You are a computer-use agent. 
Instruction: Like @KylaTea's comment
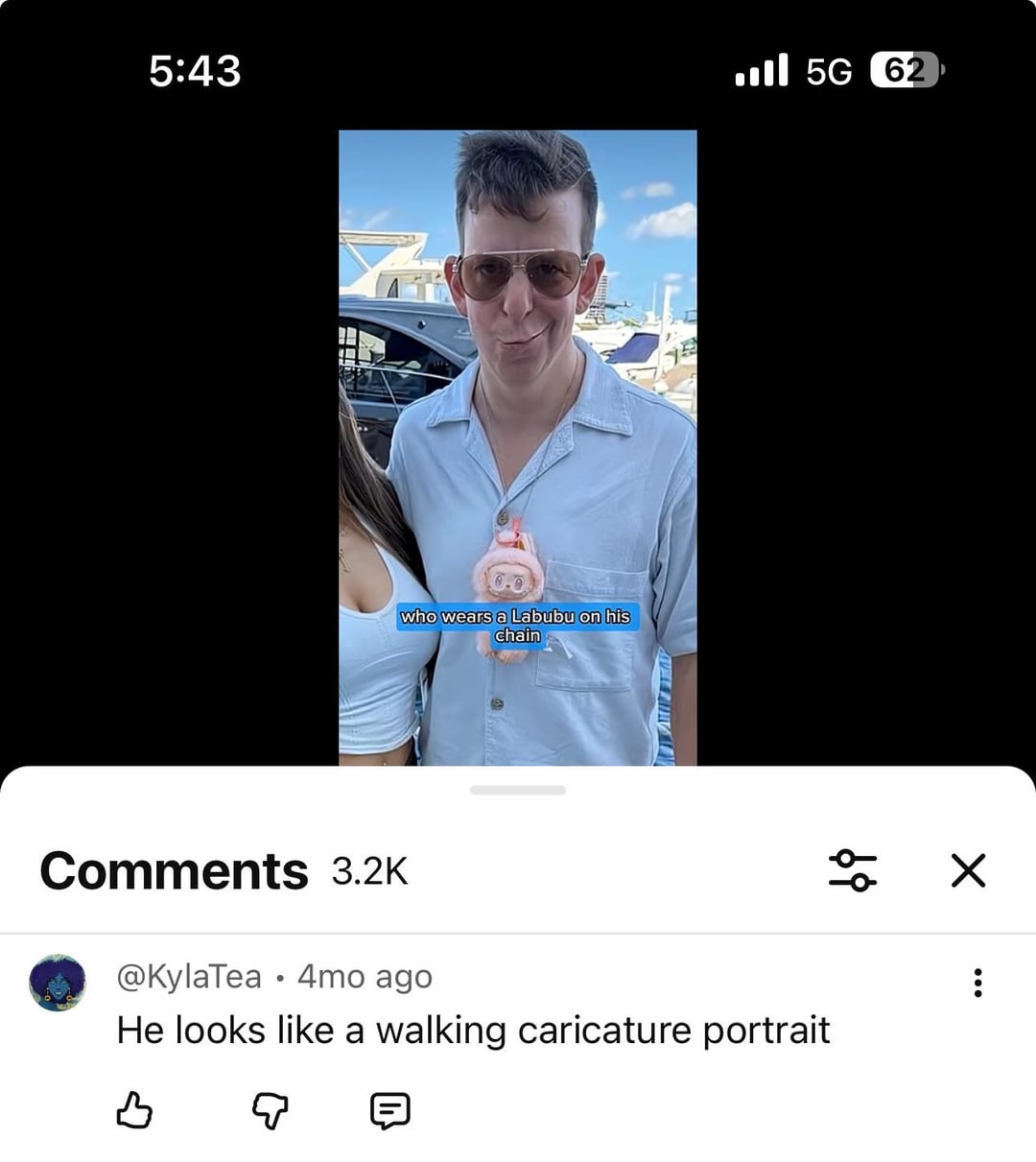coord(134,1110)
